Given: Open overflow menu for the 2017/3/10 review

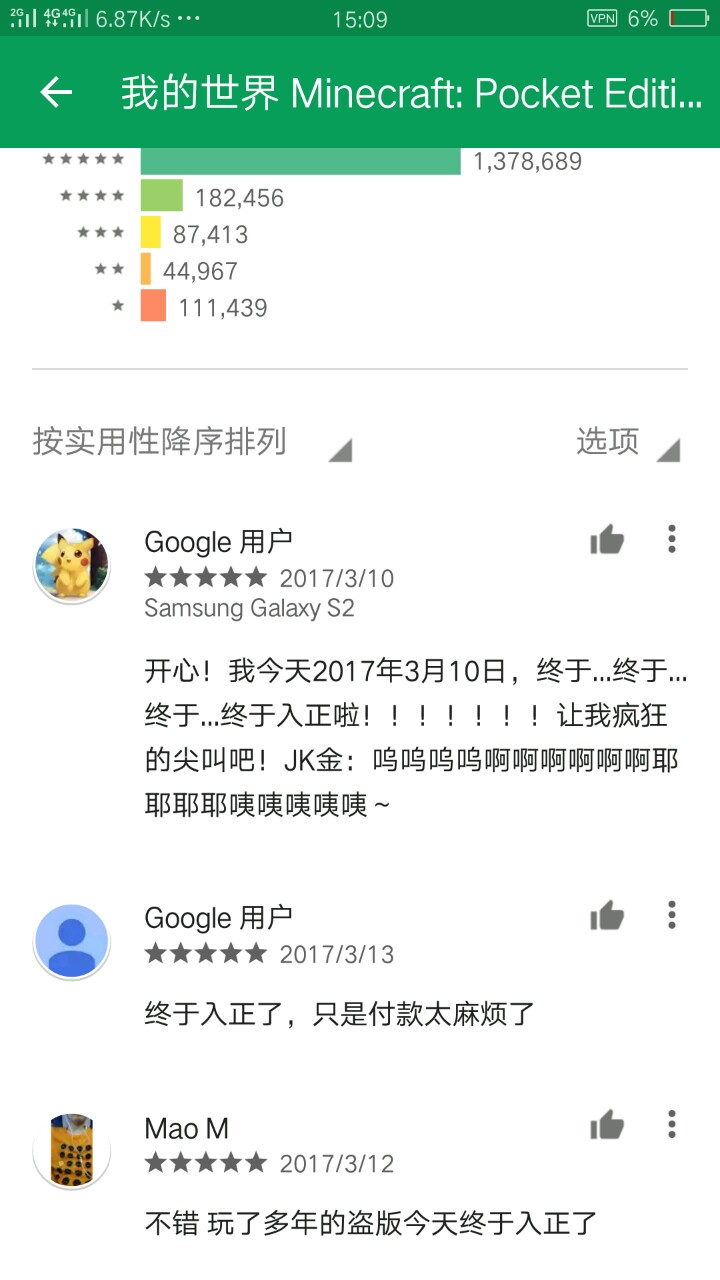Looking at the screenshot, I should (671, 540).
